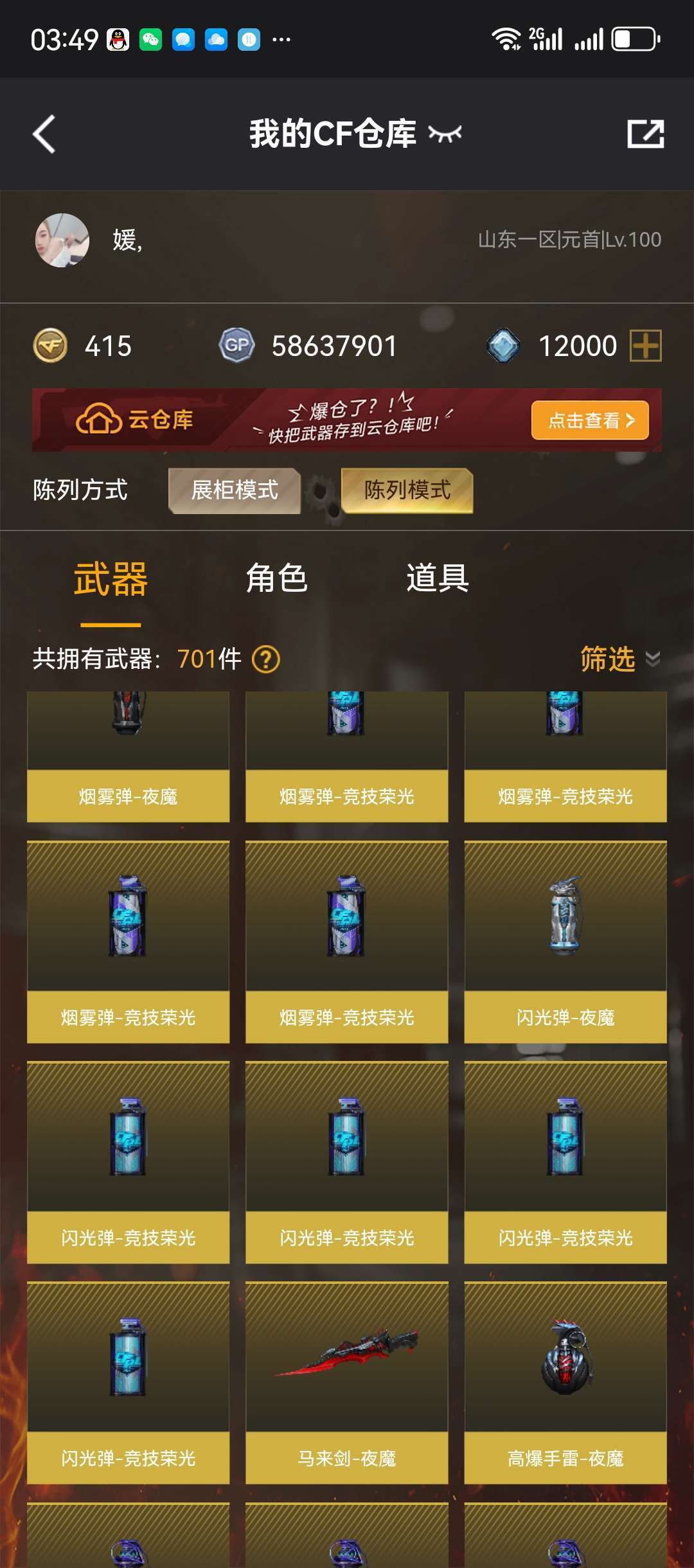694x1568 pixels.
Task: Switch to the 角色 tab
Action: (x=277, y=578)
